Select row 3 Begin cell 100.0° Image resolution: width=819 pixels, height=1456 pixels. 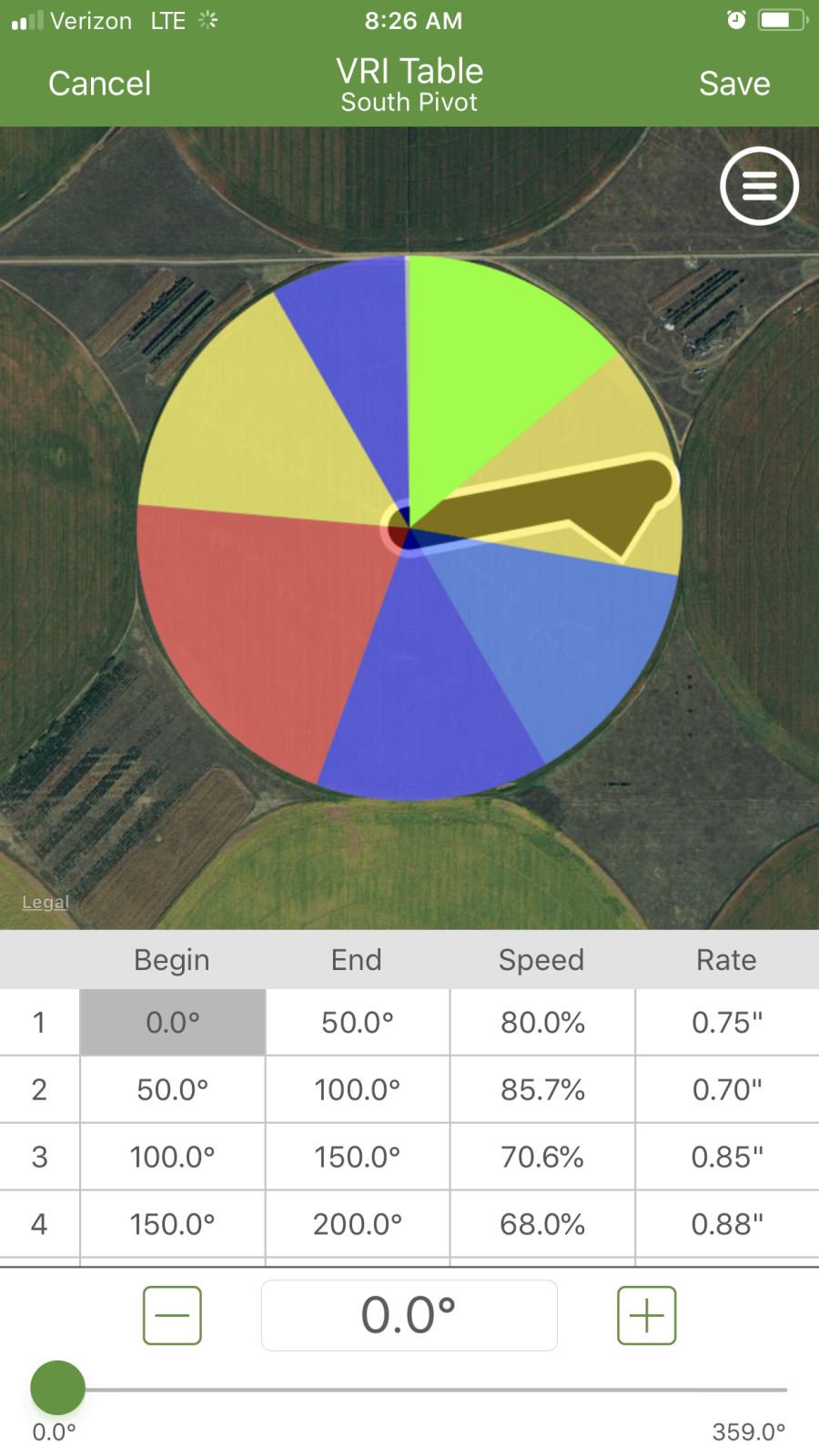tap(173, 1157)
